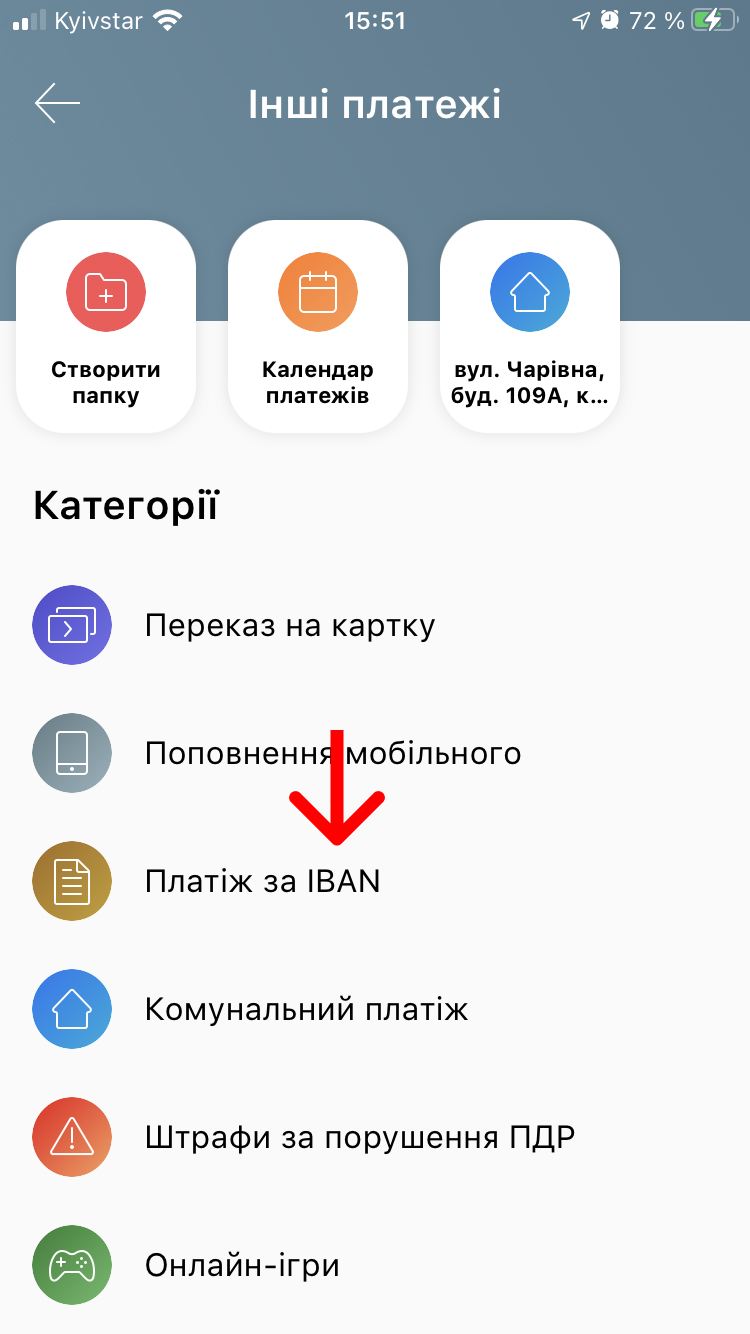Screen dimensions: 750x1334
Task: Choose Платіж за IBAN
Action: 263,881
